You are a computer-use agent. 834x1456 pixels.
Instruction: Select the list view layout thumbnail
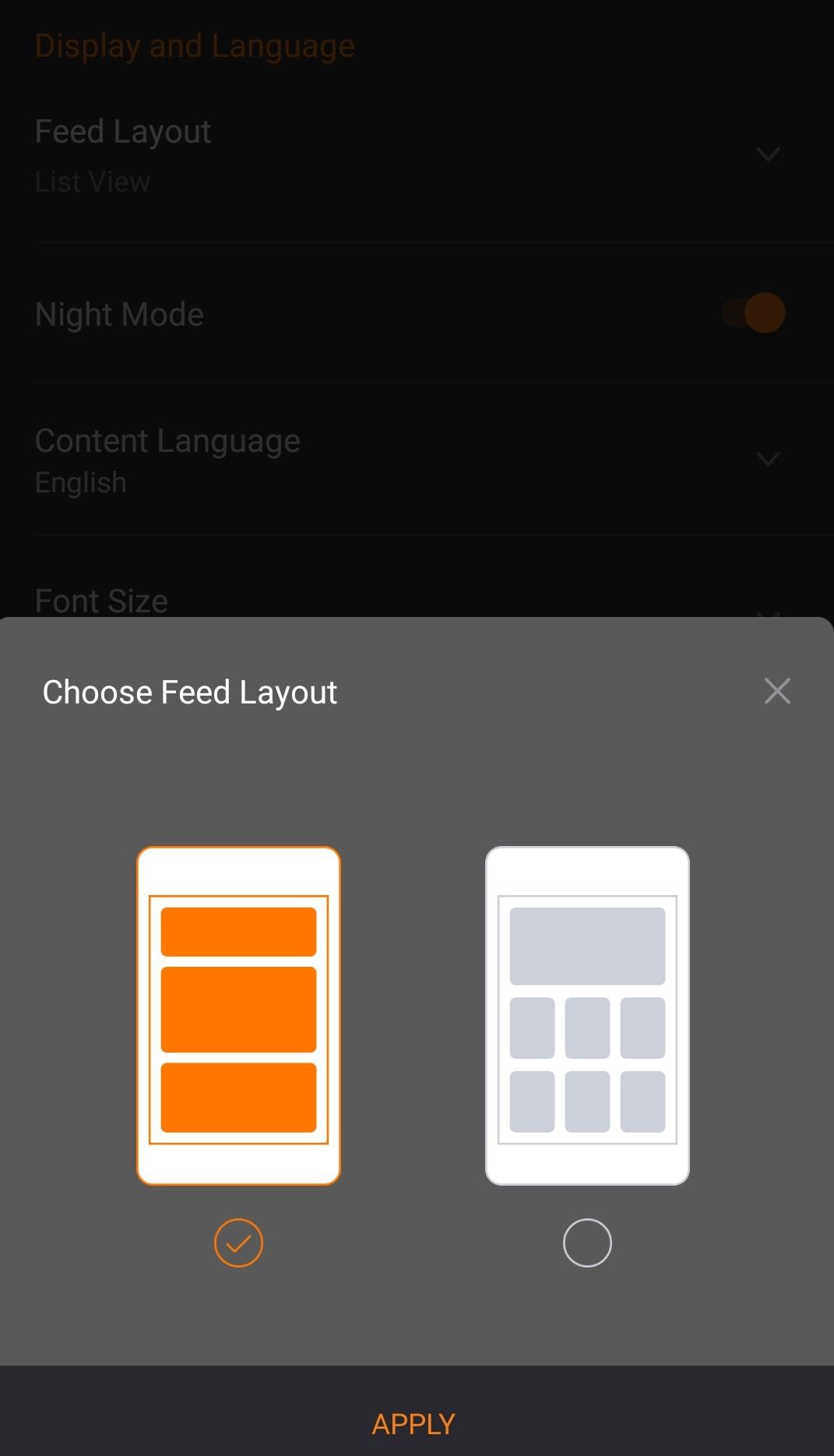click(238, 1016)
